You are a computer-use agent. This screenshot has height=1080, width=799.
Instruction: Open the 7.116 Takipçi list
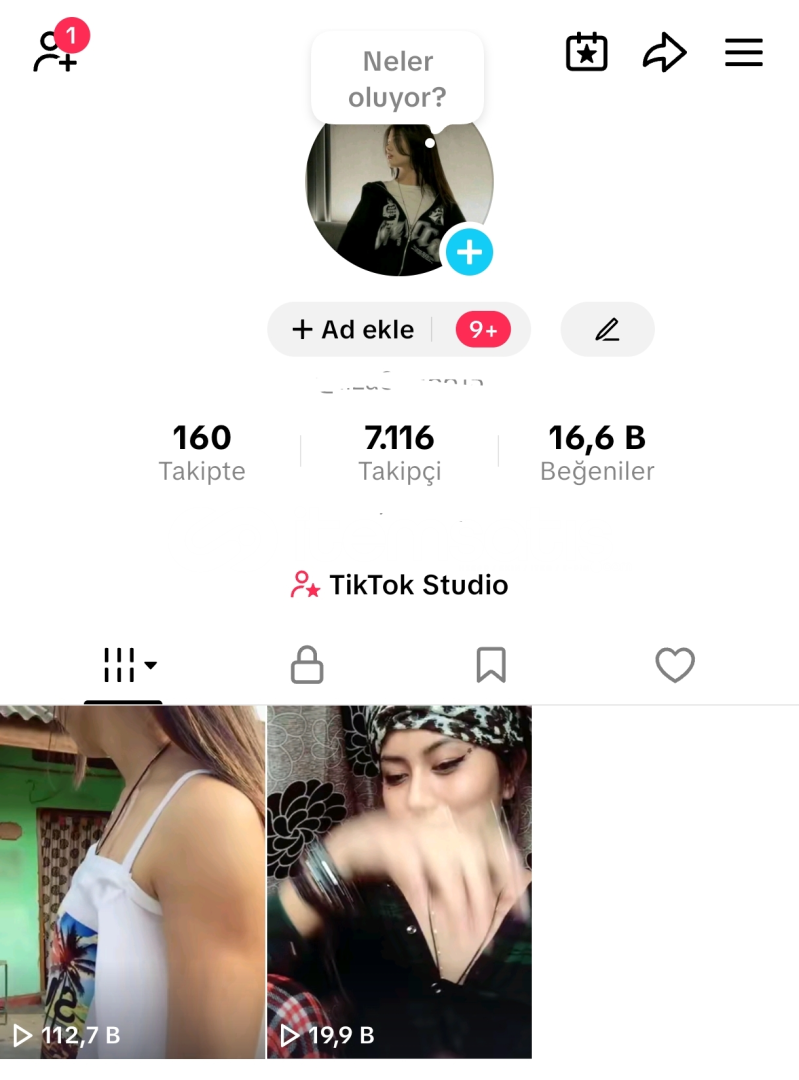pyautogui.click(x=400, y=453)
